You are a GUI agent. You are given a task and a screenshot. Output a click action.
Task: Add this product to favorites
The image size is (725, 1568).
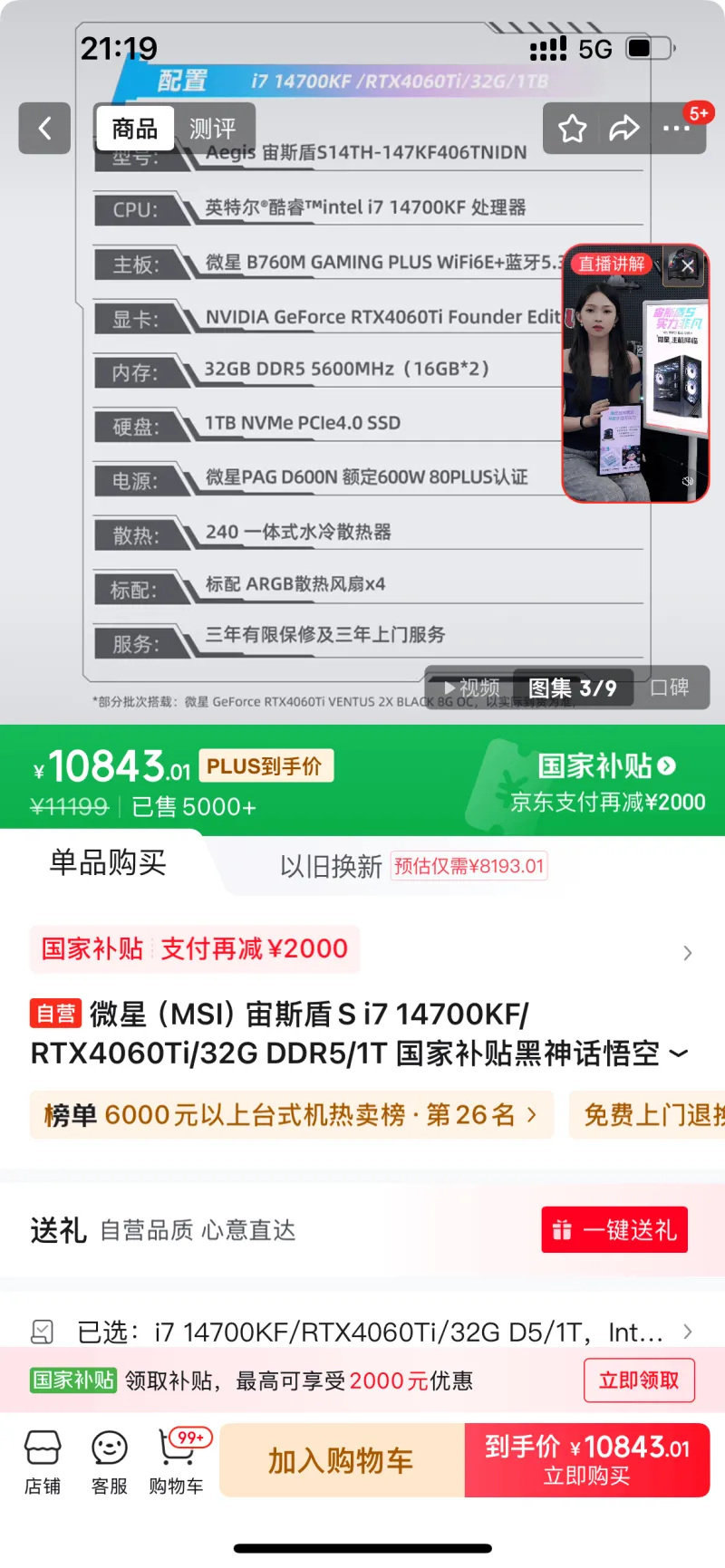572,129
